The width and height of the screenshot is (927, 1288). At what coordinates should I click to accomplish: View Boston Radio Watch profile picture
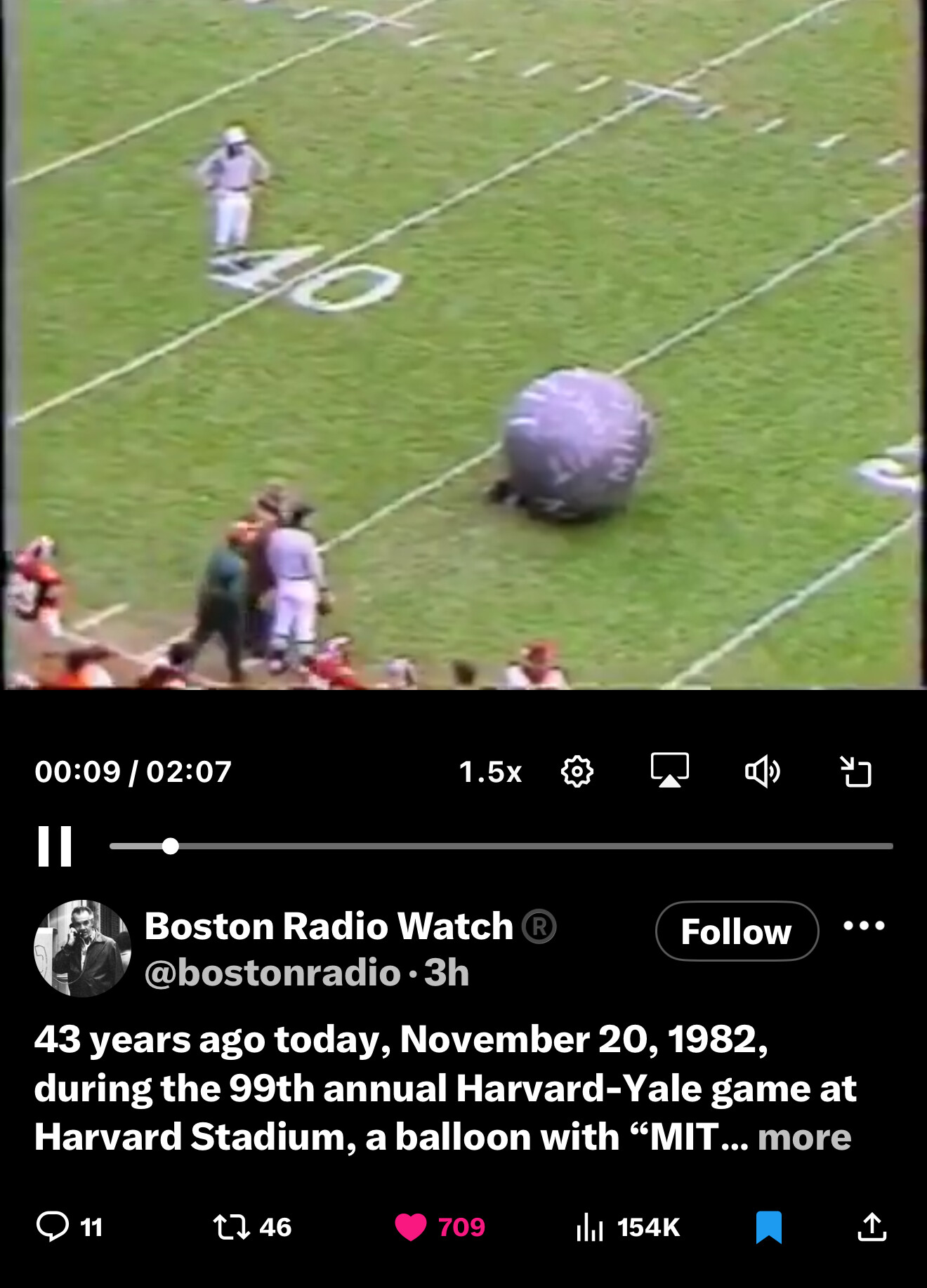83,948
